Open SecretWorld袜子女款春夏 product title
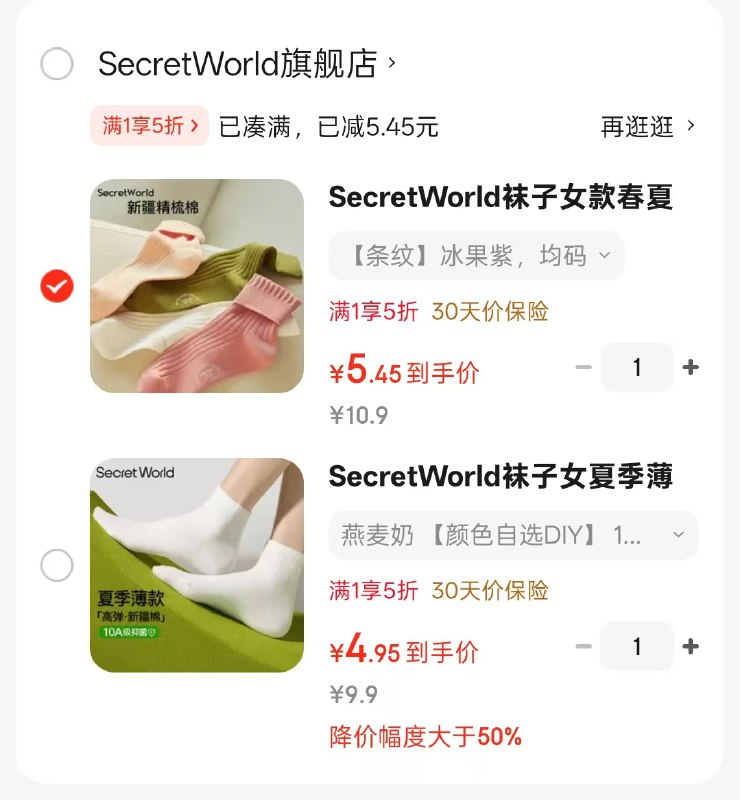 click(x=500, y=198)
